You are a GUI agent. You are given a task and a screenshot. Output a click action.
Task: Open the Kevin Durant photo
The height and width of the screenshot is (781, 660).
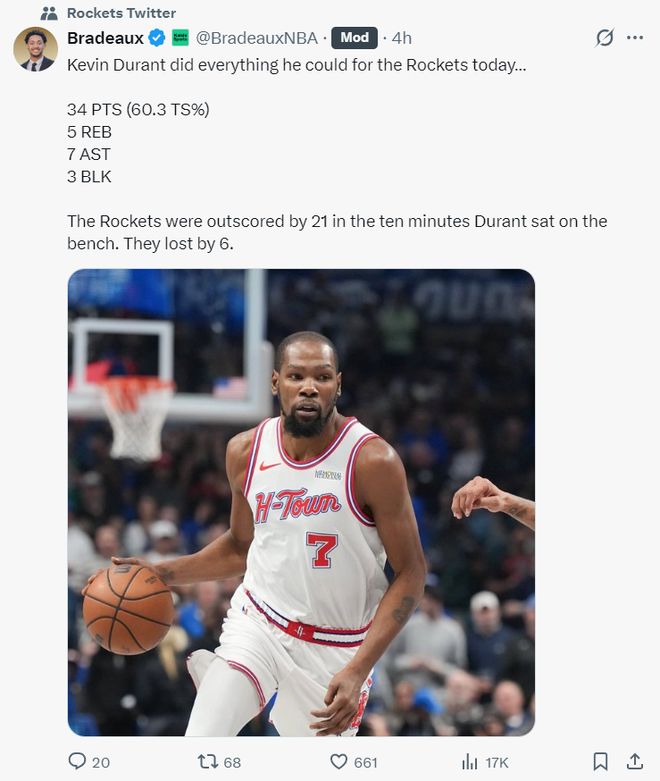301,502
